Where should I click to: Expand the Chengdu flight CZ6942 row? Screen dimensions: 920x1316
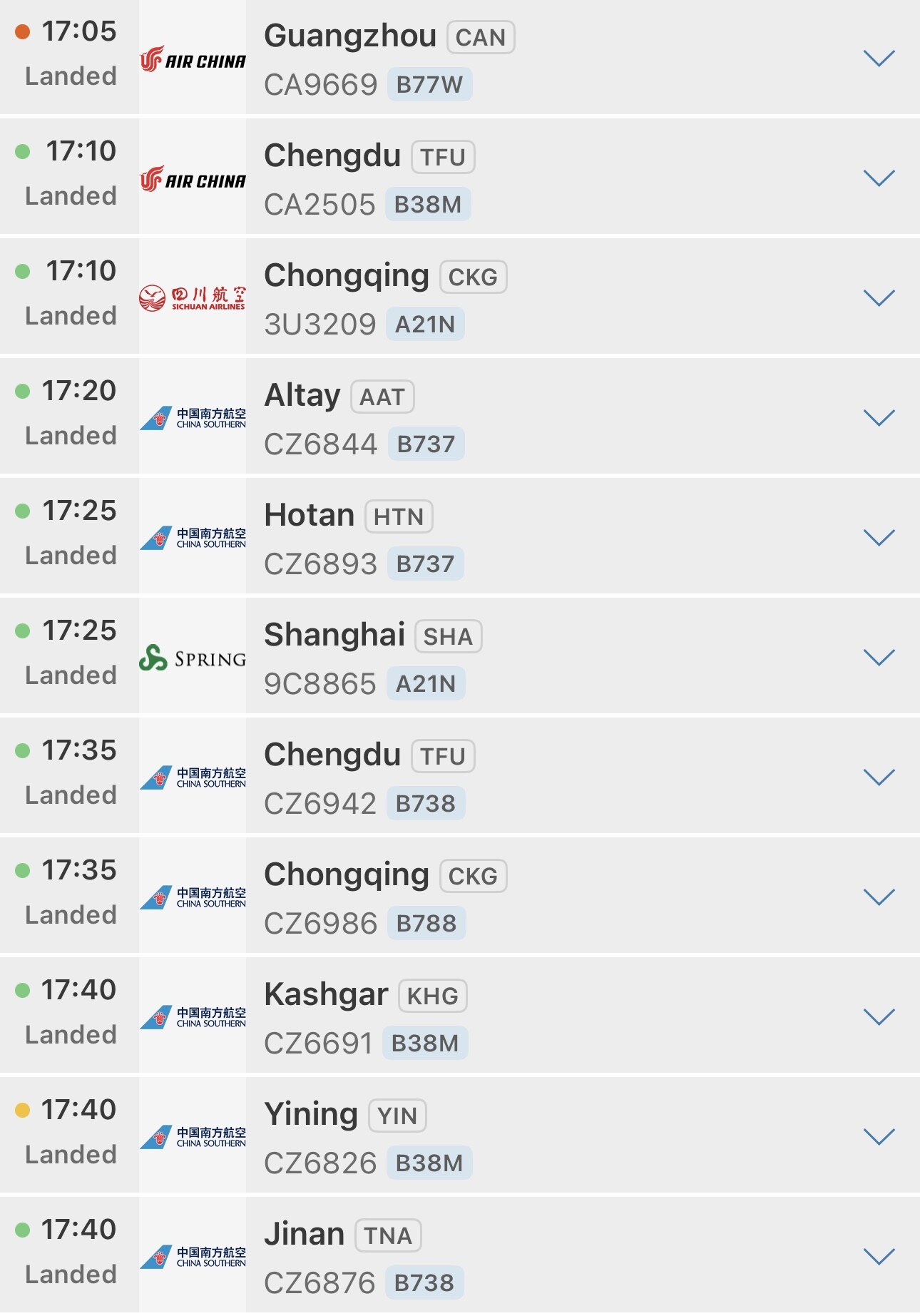(x=879, y=777)
